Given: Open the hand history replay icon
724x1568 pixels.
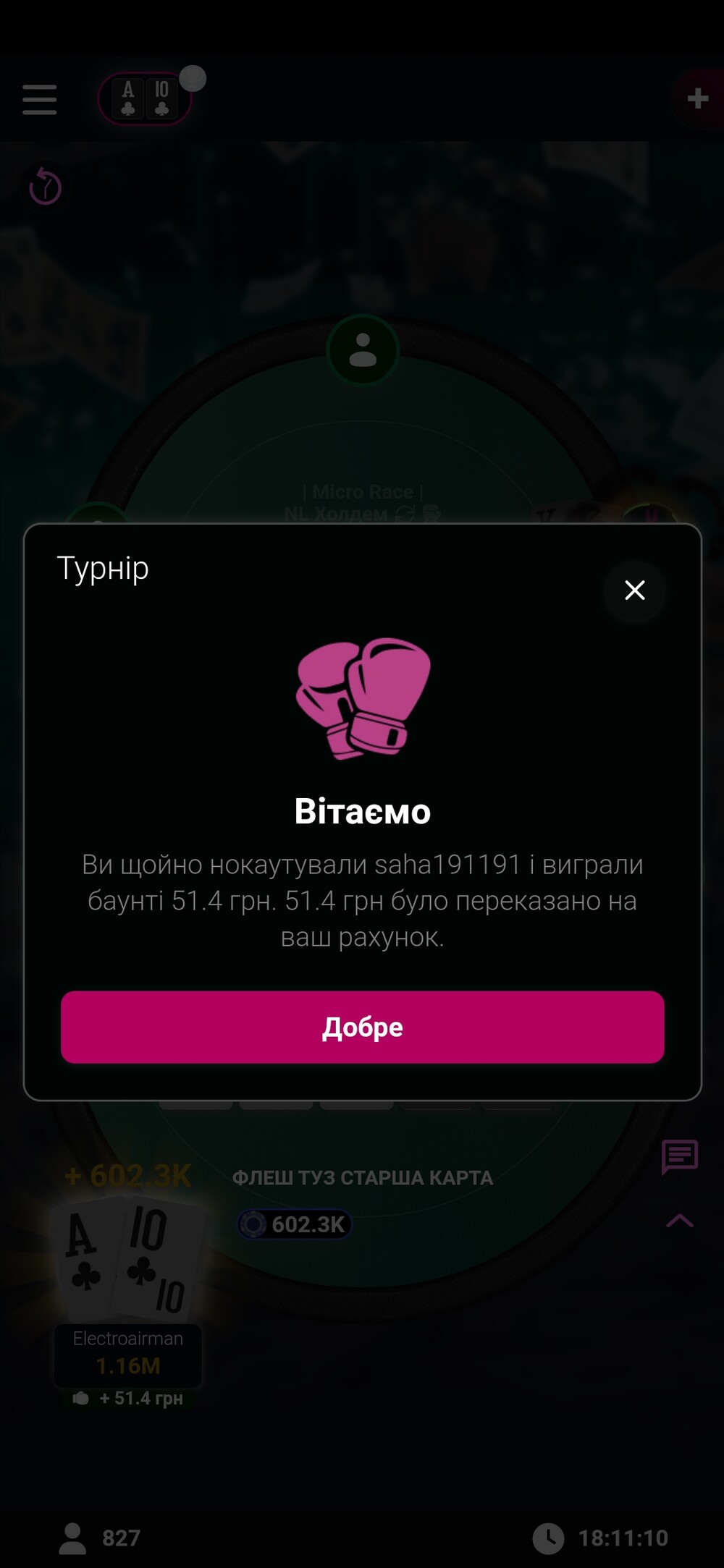Looking at the screenshot, I should click(45, 187).
